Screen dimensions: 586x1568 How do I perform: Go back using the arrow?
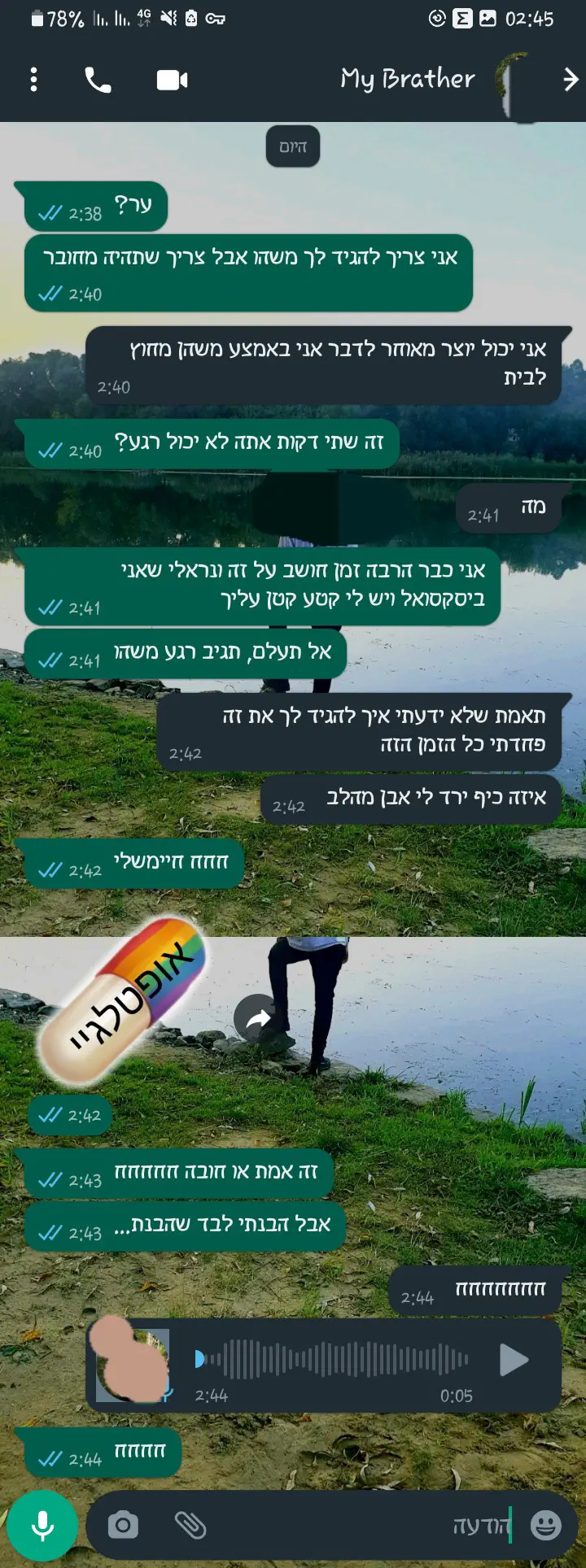571,80
